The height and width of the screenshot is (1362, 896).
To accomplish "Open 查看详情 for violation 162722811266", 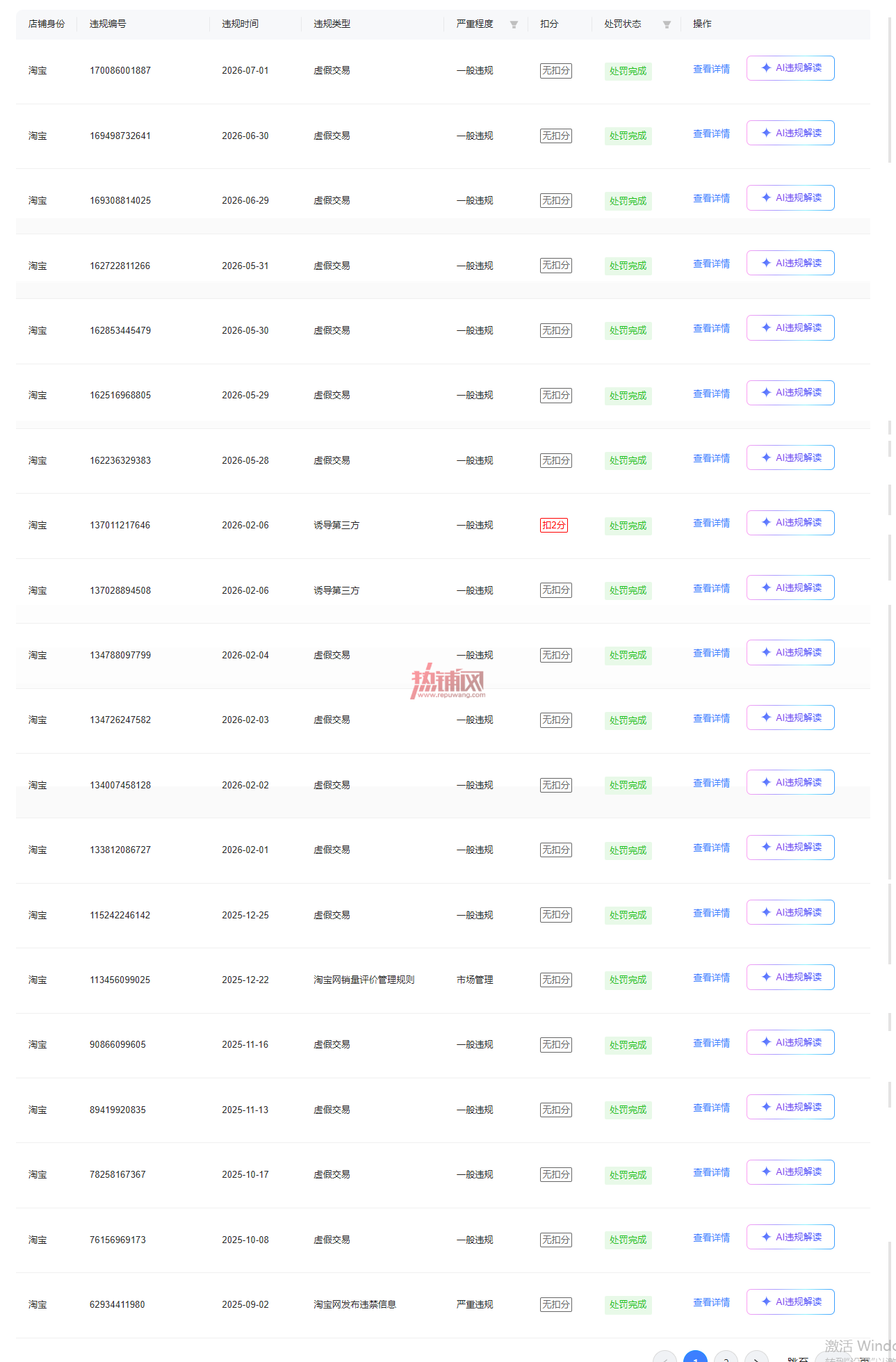I will (x=711, y=264).
